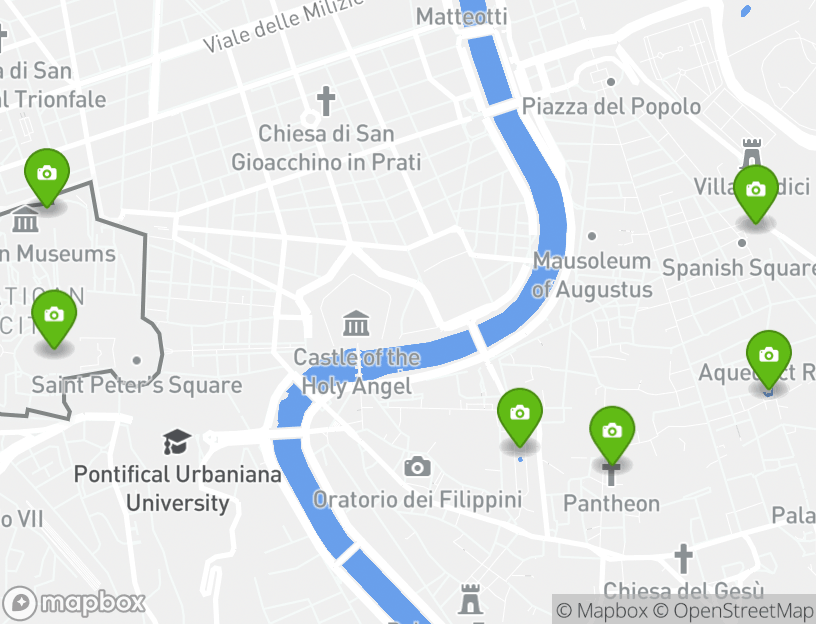This screenshot has height=624, width=816.
Task: Select the green marker near Vatican Museums
Action: 46,174
